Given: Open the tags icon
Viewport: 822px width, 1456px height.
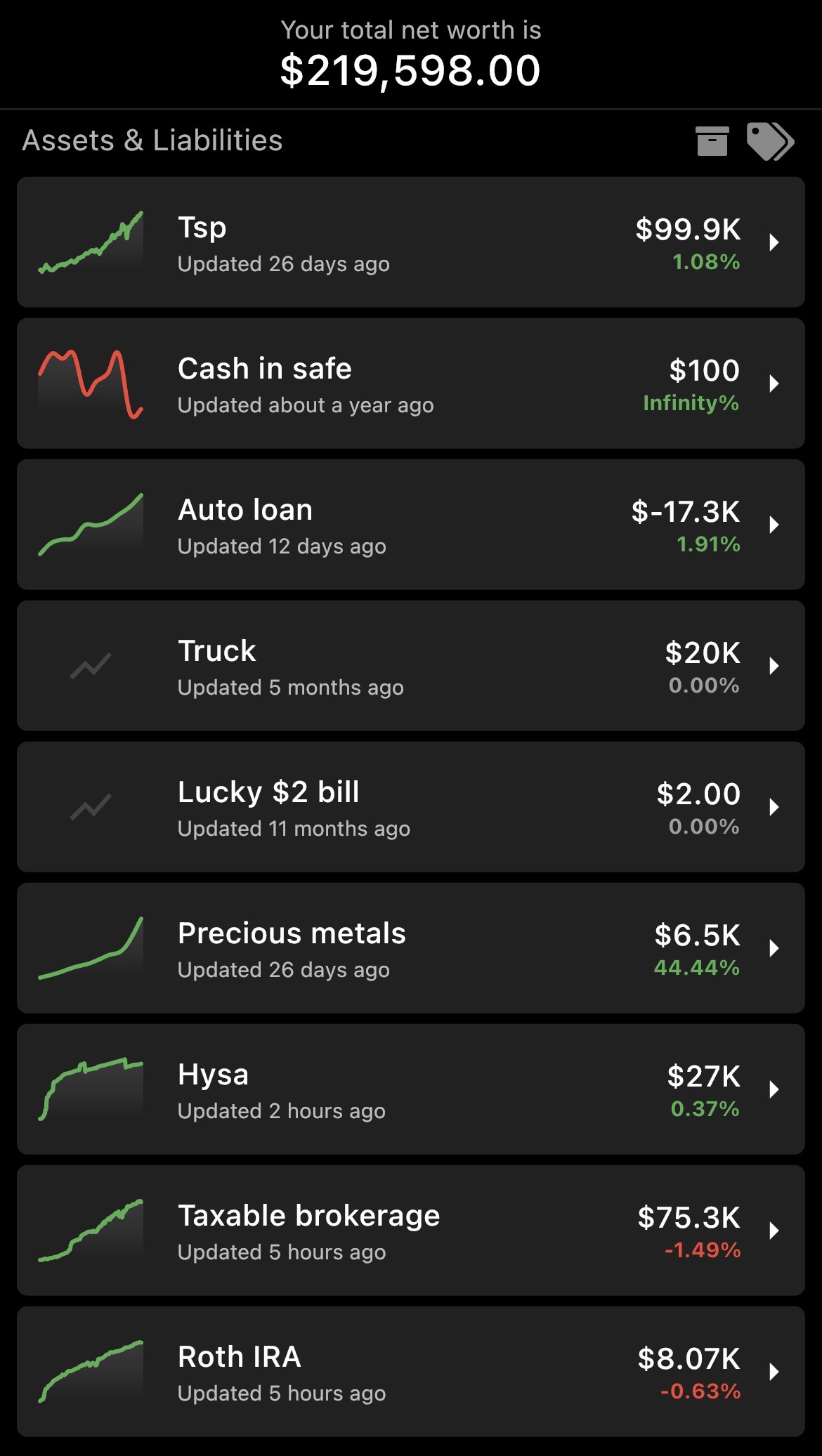Looking at the screenshot, I should [770, 141].
